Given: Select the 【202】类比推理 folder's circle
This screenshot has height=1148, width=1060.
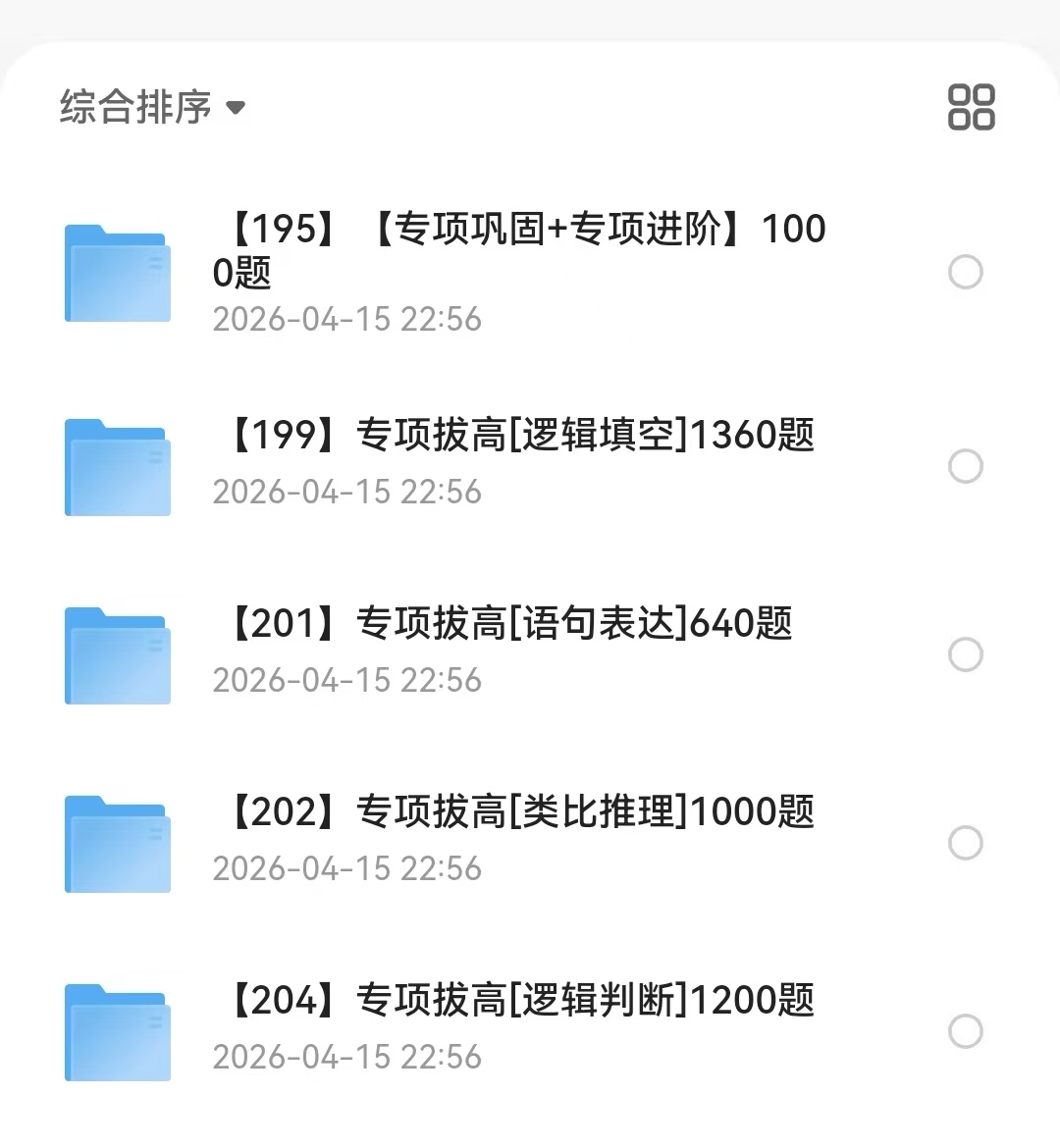Looking at the screenshot, I should click(966, 843).
